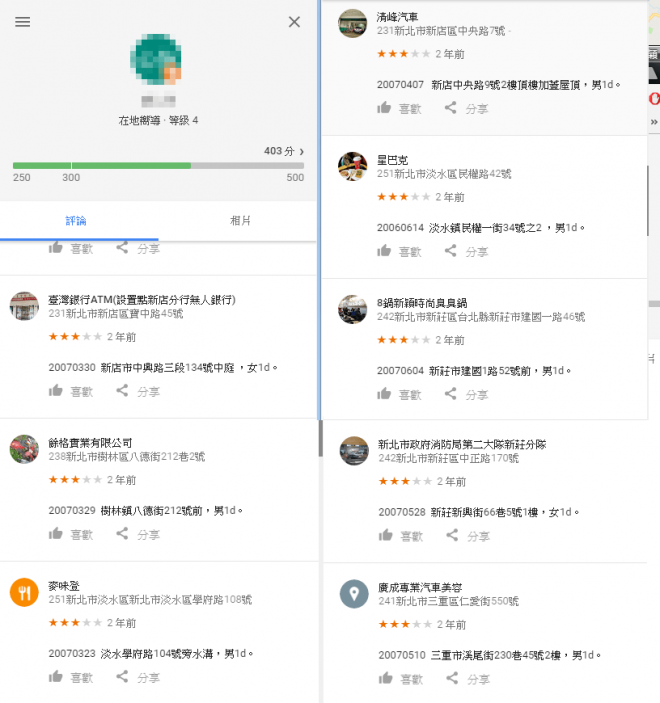Share the 星巴克 review
This screenshot has width=660, height=703.
coord(466,251)
